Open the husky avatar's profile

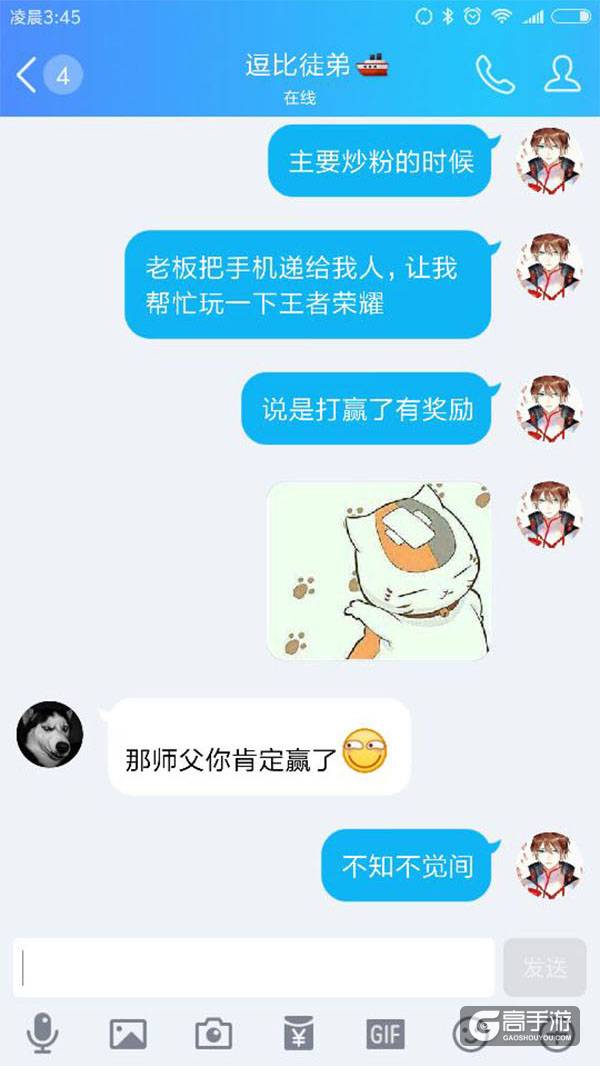(50, 734)
